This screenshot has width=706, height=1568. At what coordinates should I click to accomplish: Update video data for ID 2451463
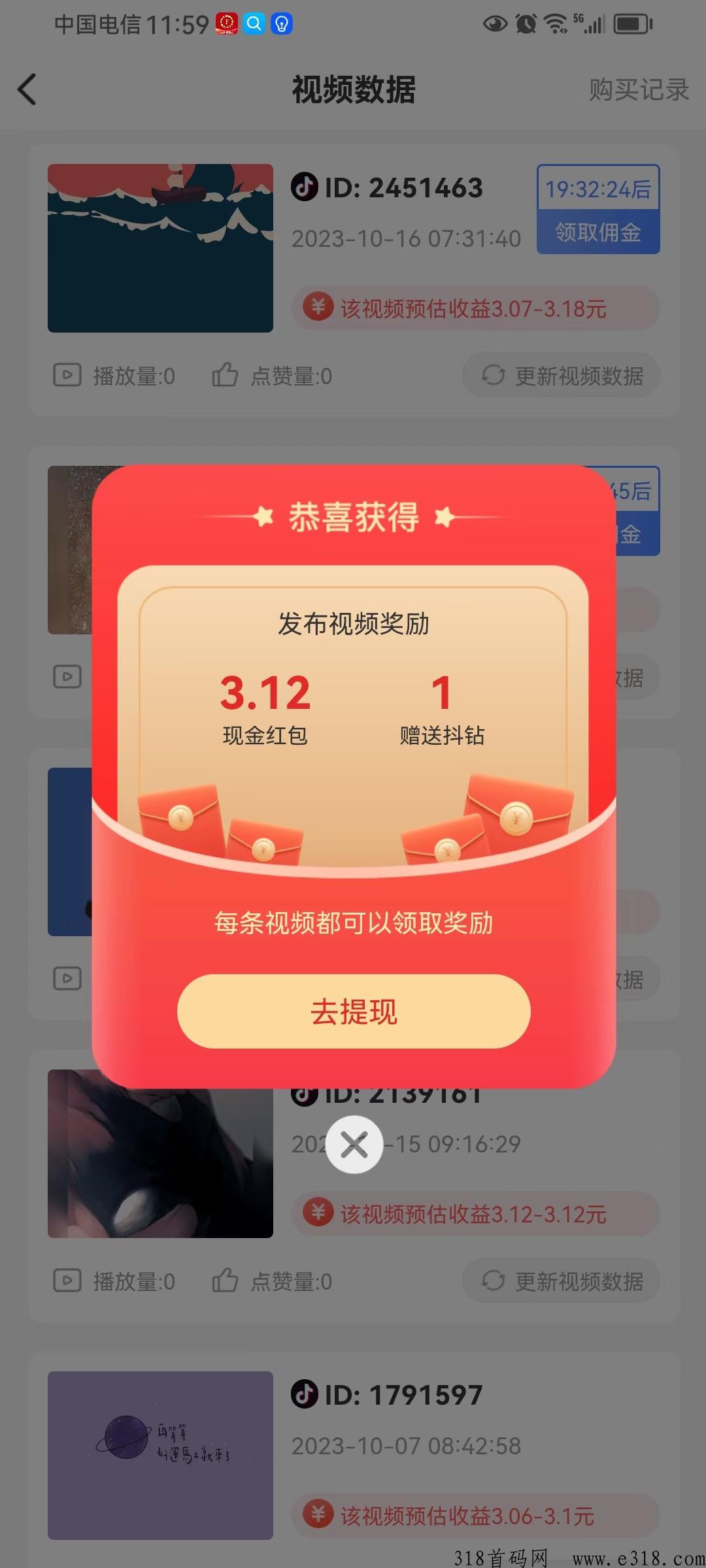pos(562,376)
